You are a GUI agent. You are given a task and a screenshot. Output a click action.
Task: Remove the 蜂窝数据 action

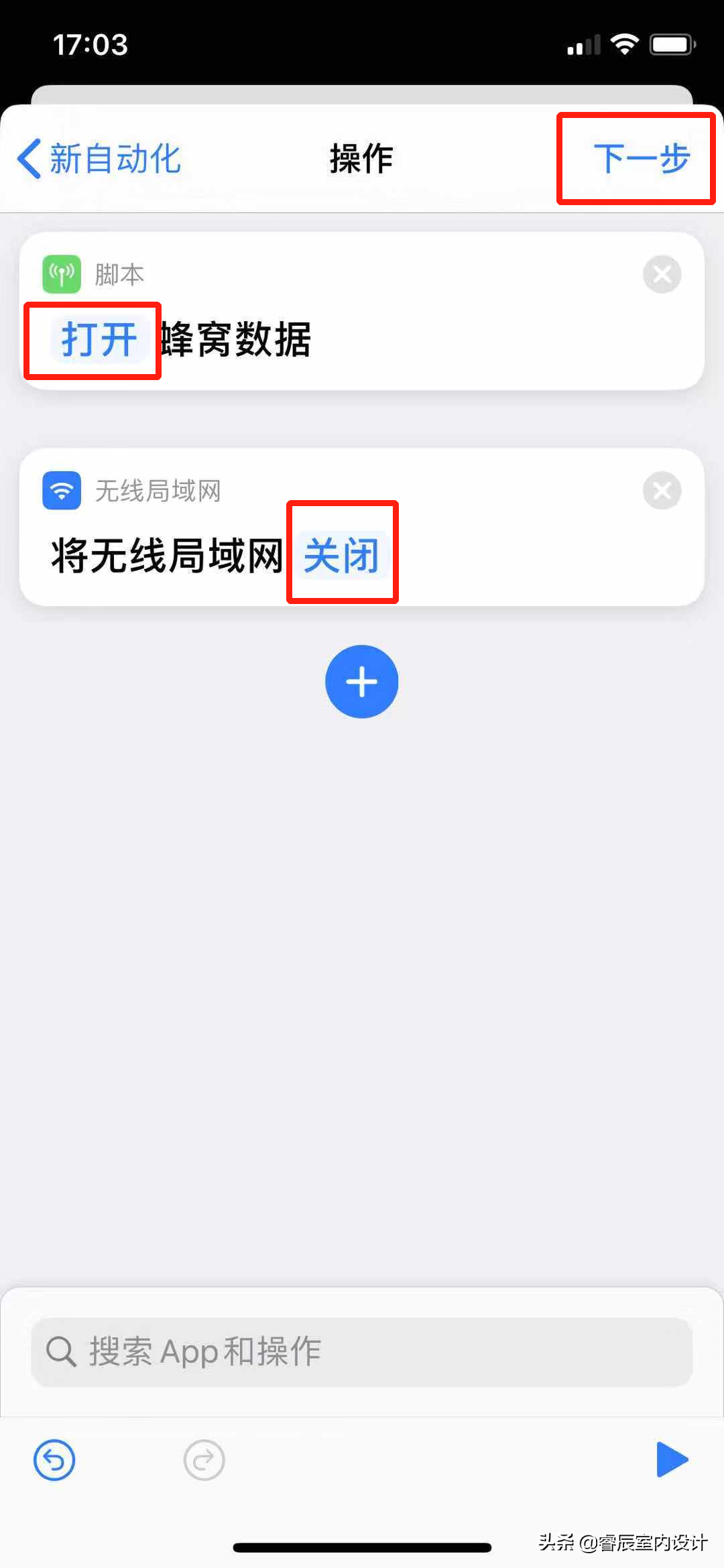tap(662, 274)
